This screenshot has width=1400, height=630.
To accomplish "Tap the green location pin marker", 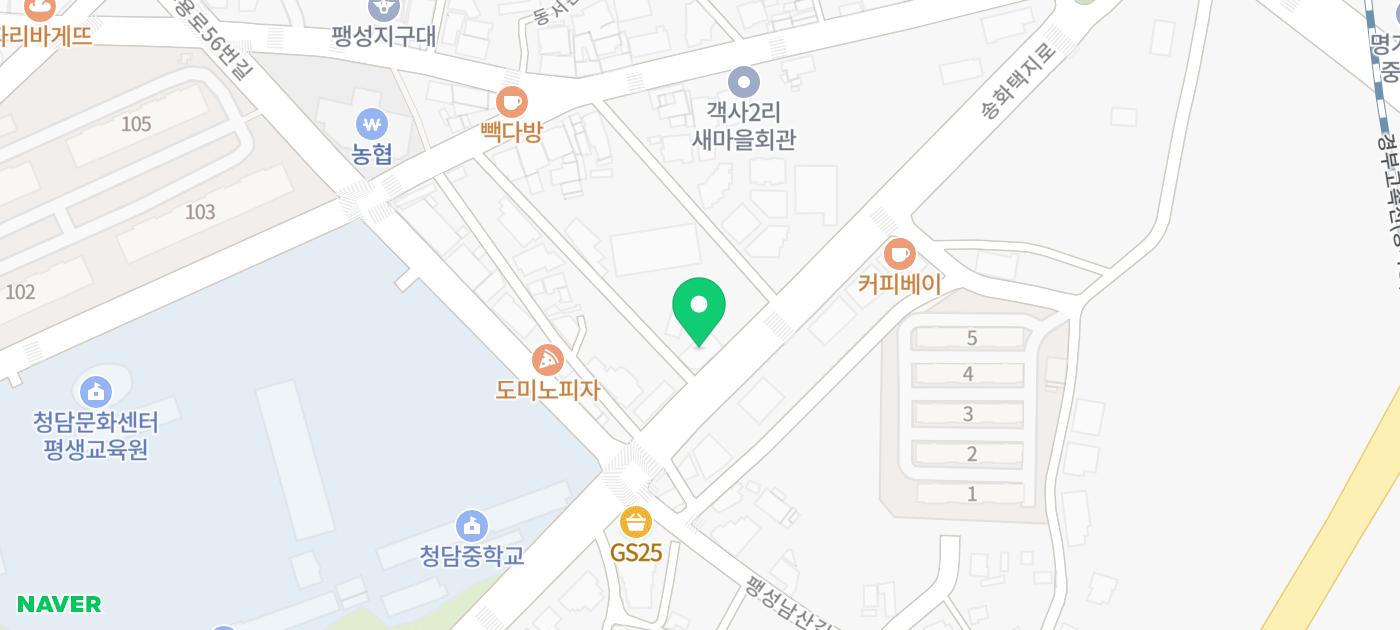I will tap(699, 308).
